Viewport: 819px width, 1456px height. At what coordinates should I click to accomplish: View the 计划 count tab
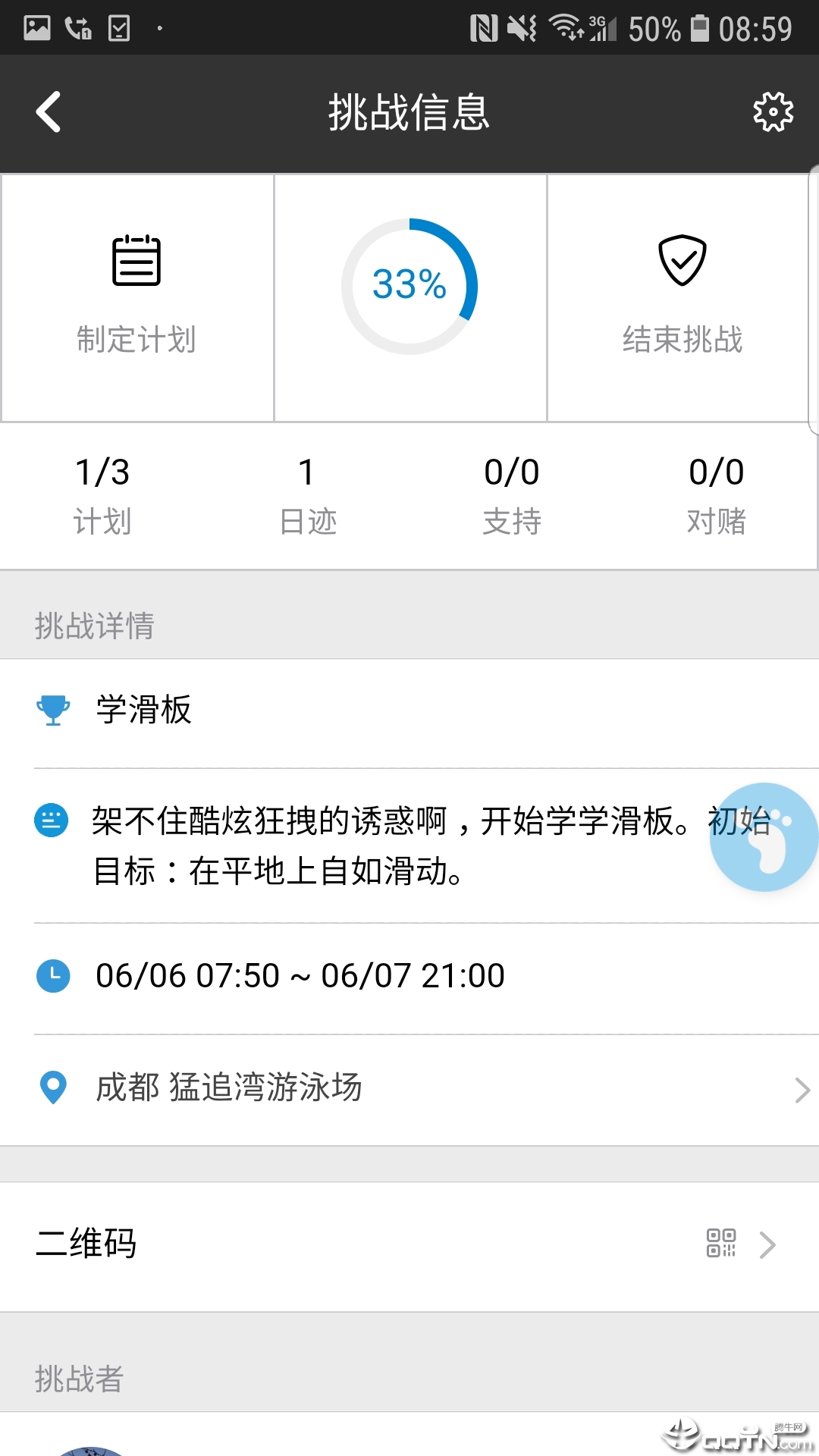[102, 494]
